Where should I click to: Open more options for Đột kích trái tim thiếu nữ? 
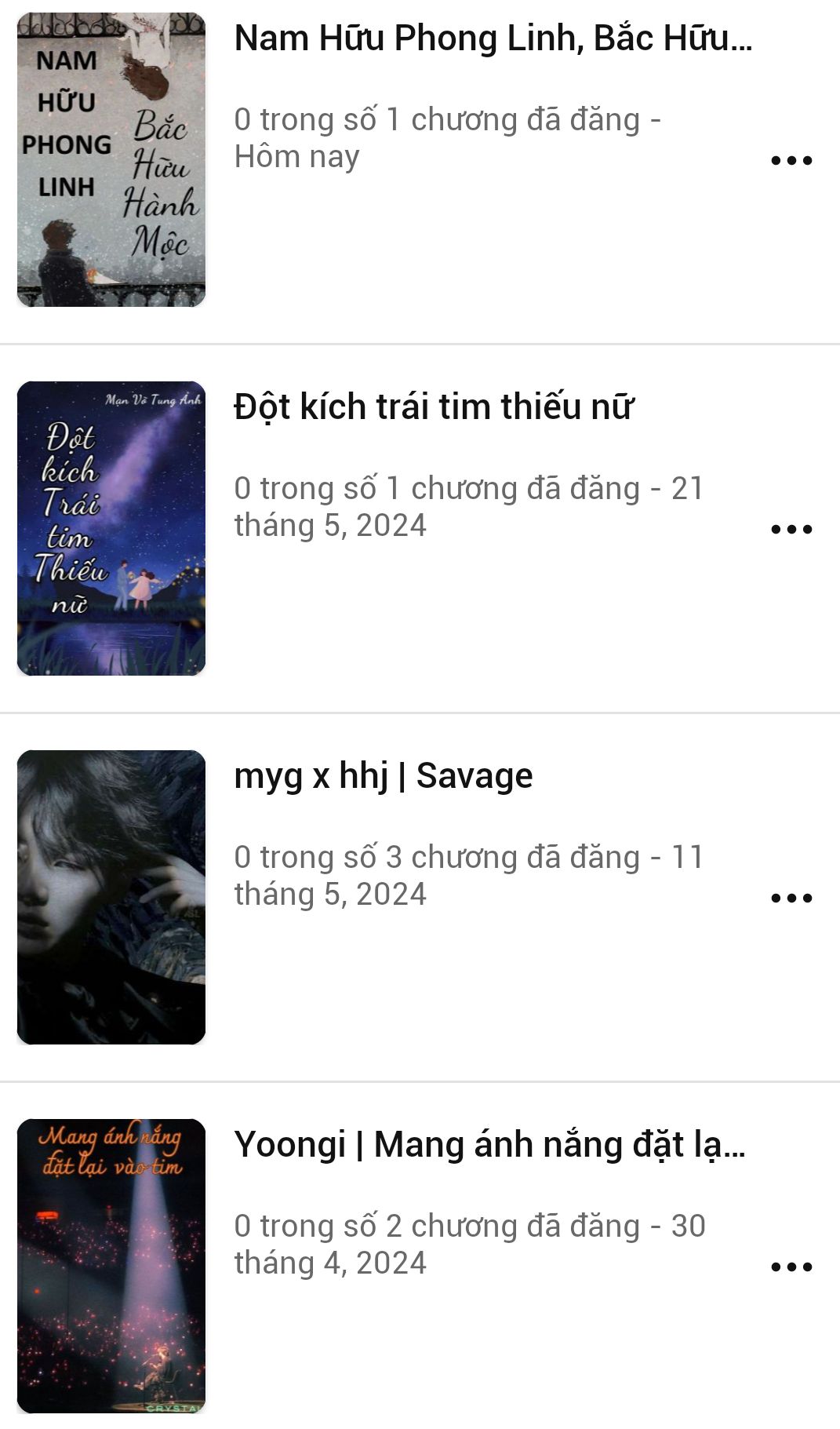click(791, 530)
